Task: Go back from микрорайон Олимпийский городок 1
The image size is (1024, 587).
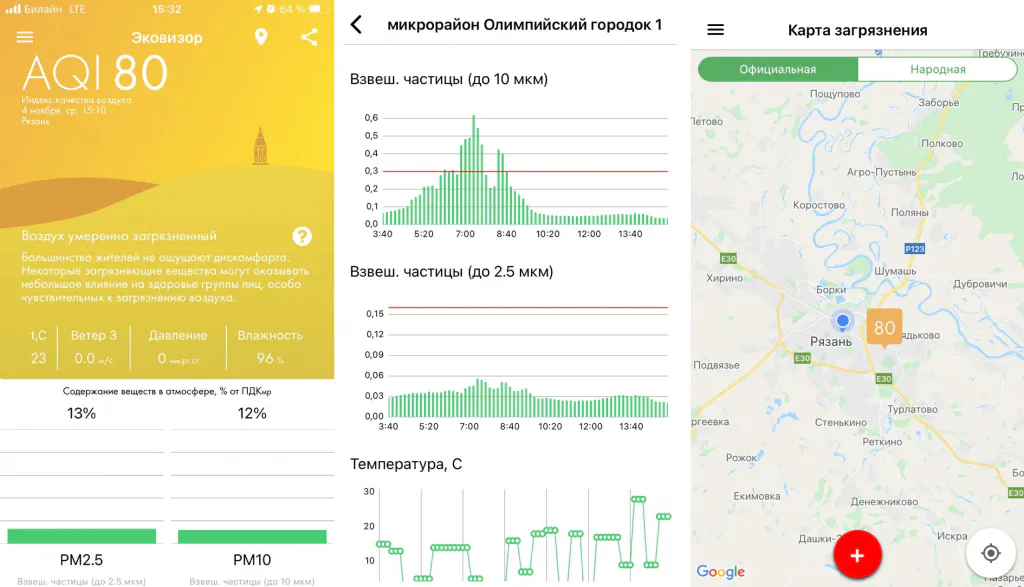Action: pos(356,25)
